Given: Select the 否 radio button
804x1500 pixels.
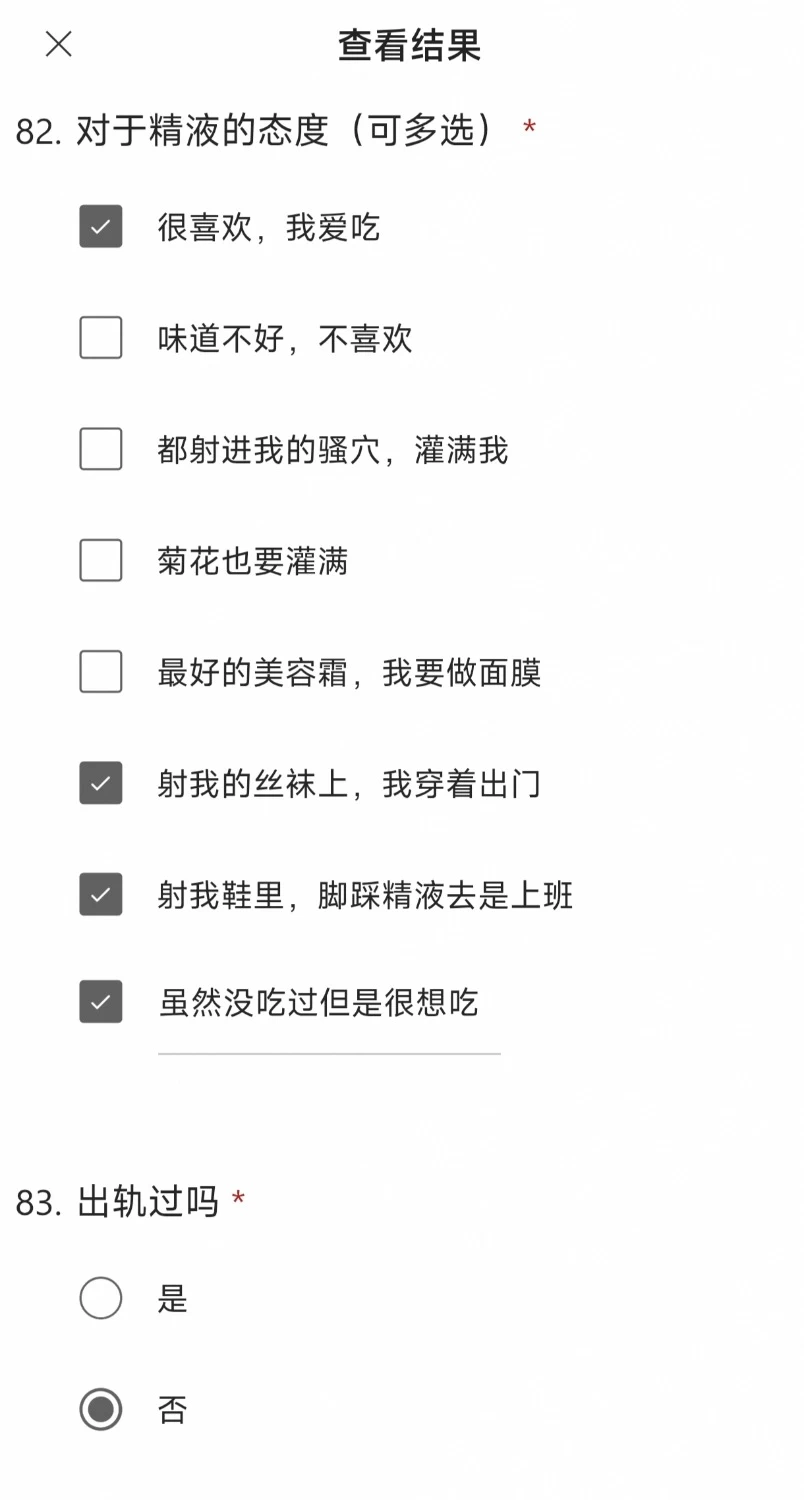Looking at the screenshot, I should [x=101, y=1409].
